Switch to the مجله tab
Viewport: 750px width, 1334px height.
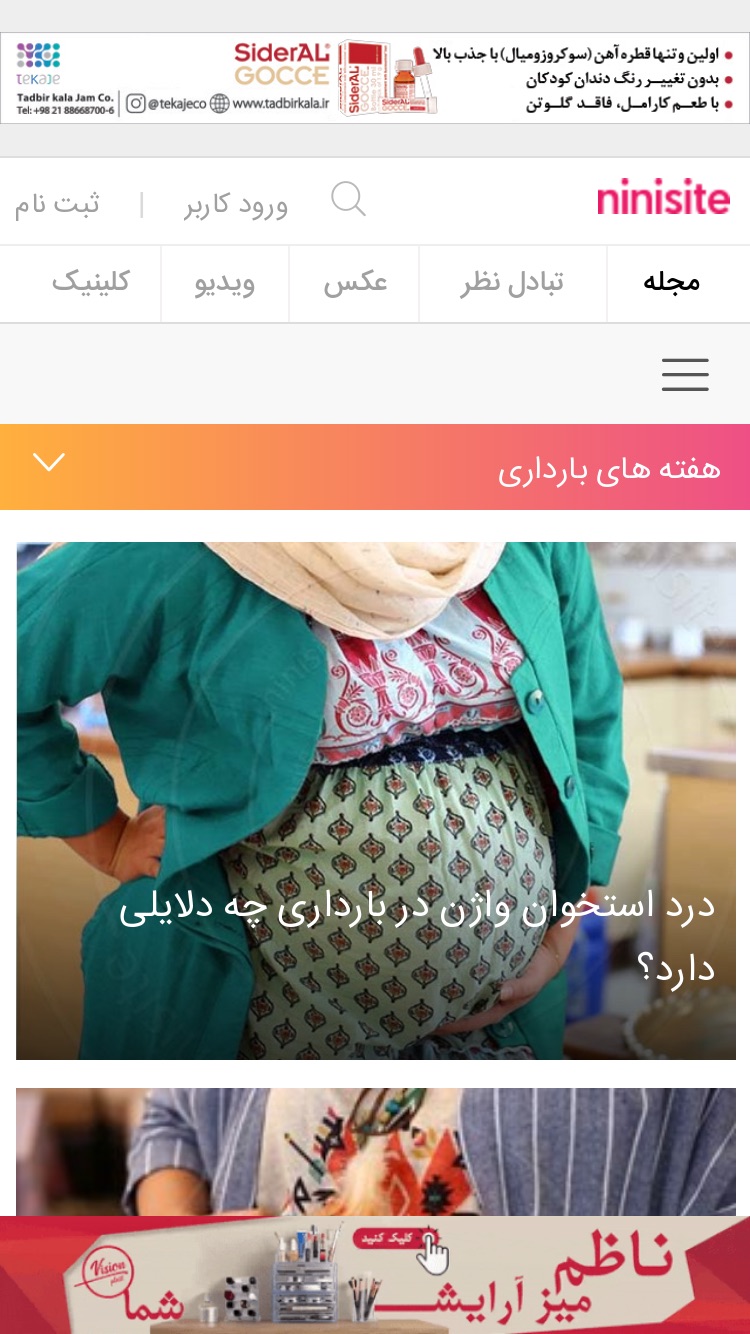point(671,283)
